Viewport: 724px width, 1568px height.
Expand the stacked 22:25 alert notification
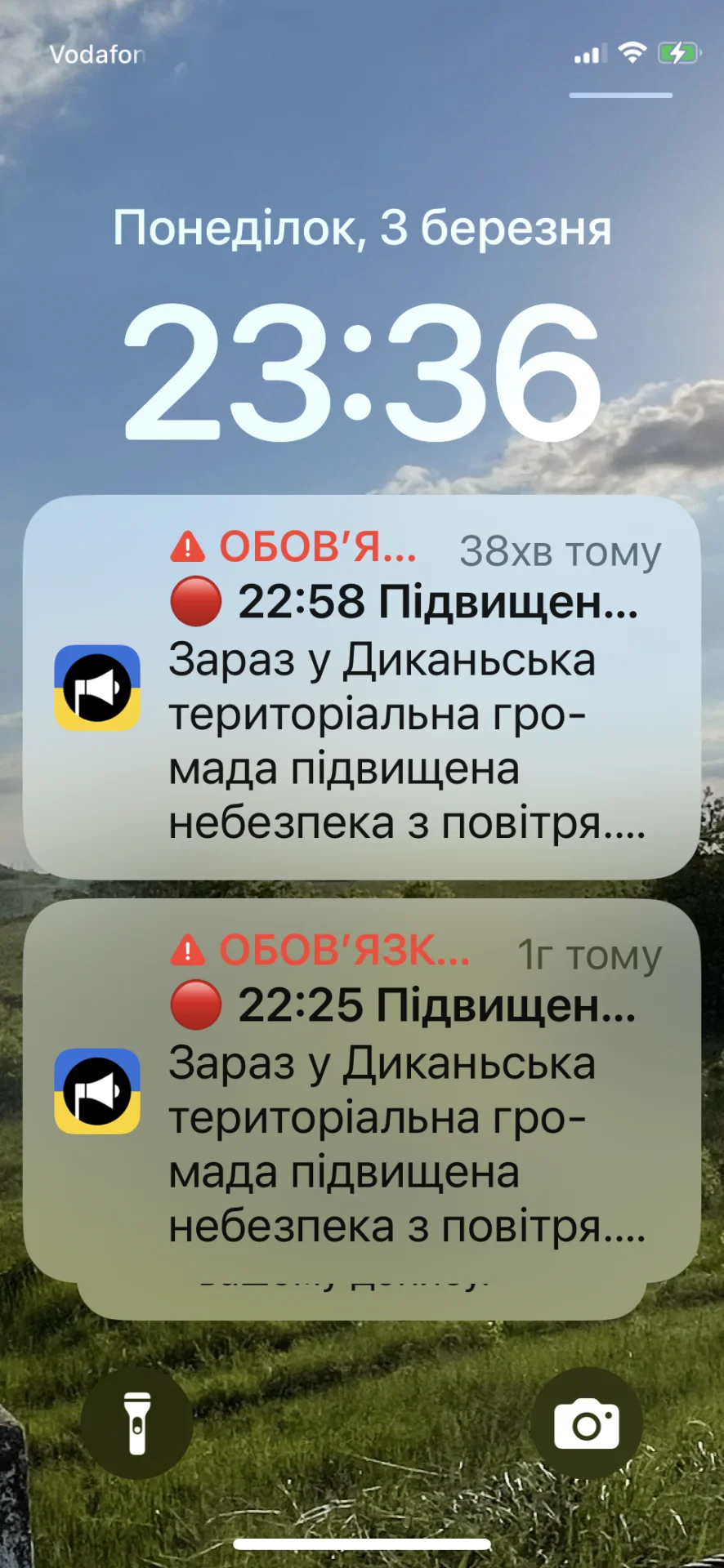tap(361, 1091)
